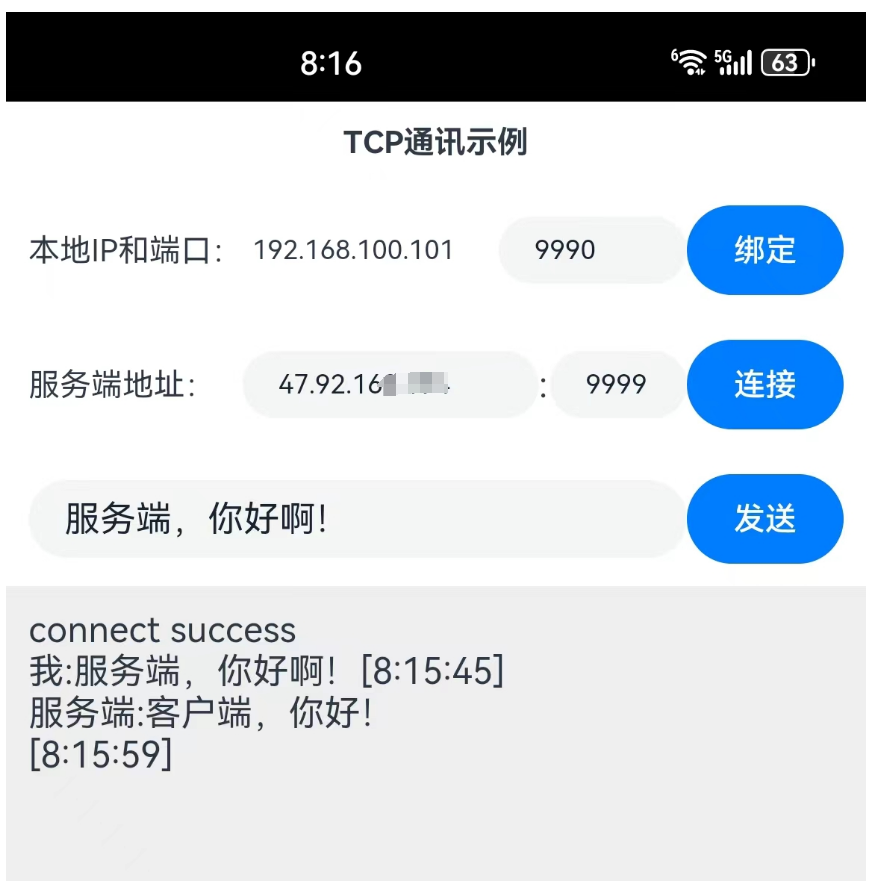Image resolution: width=881 pixels, height=885 pixels.
Task: Tap the message input containing 服务端，你好啊！
Action: tap(355, 518)
